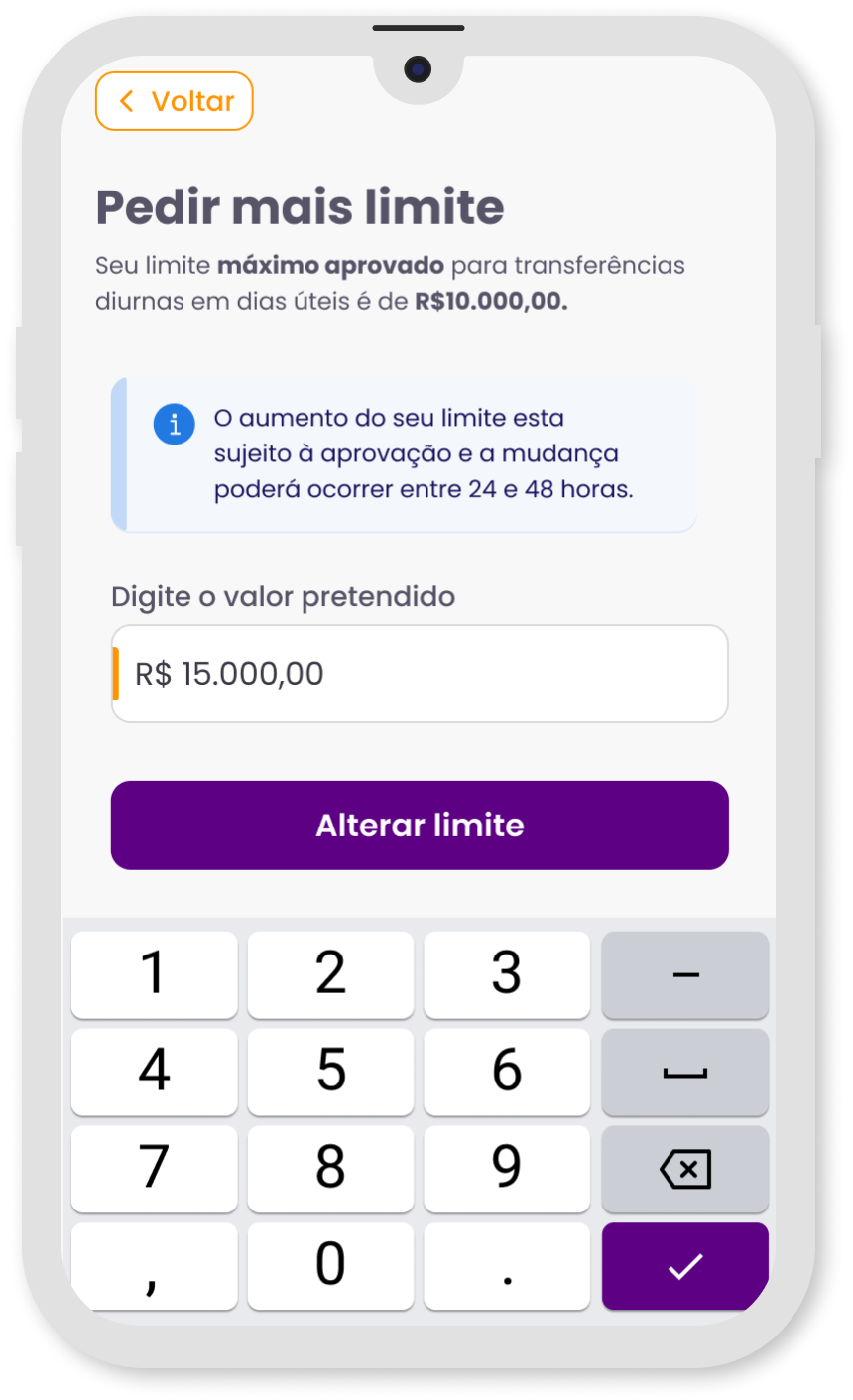Tap the 0 key
This screenshot has width=853, height=1400.
point(330,1266)
